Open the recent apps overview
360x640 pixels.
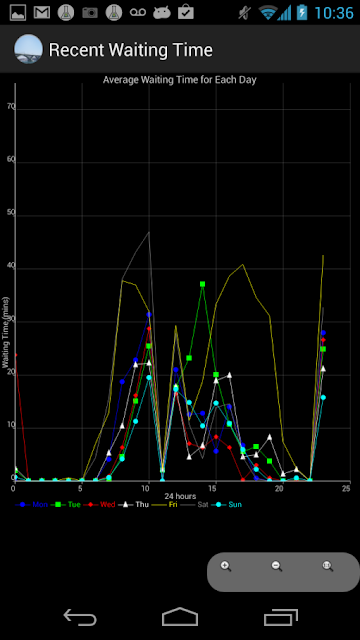[x=280, y=617]
